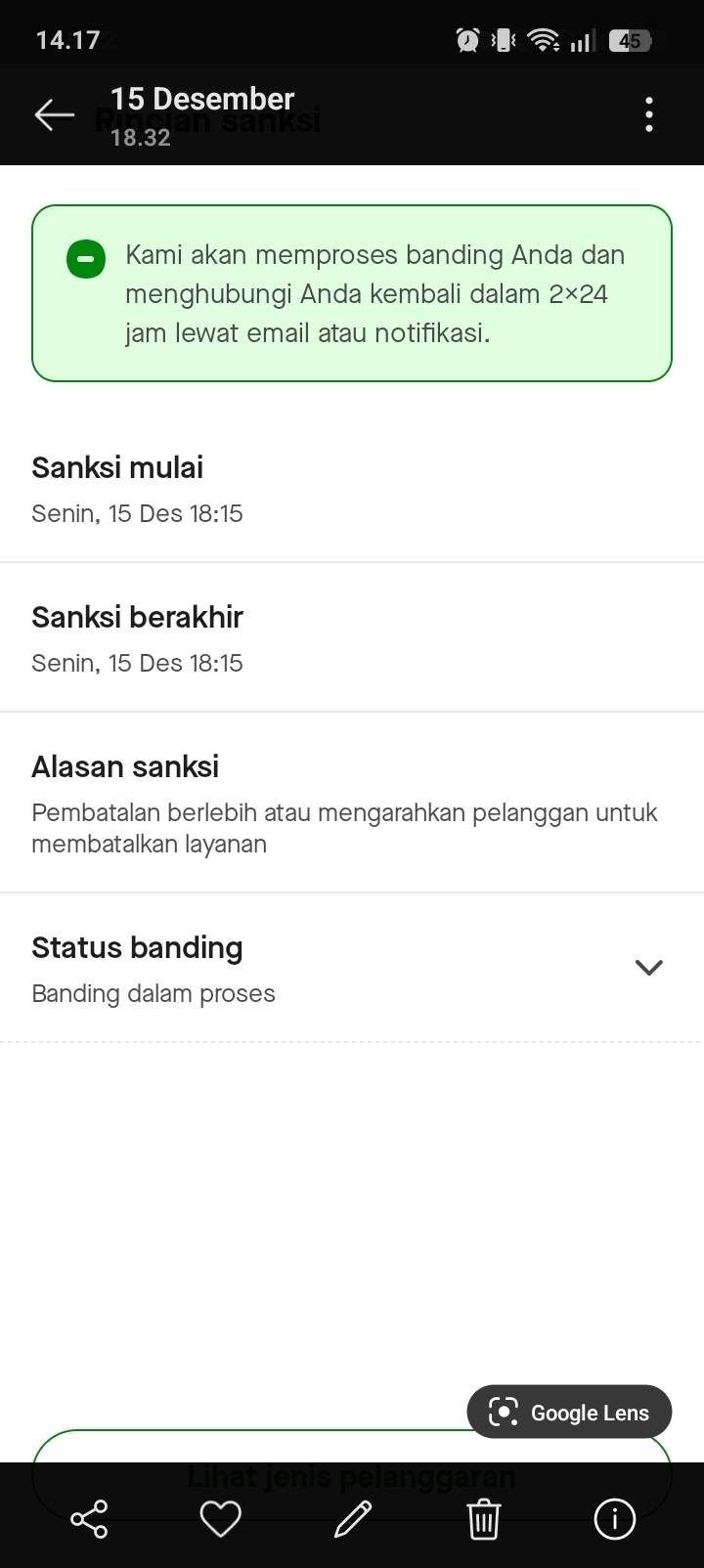Viewport: 704px width, 1568px height.
Task: Open the three-dot overflow menu
Action: pos(649,115)
